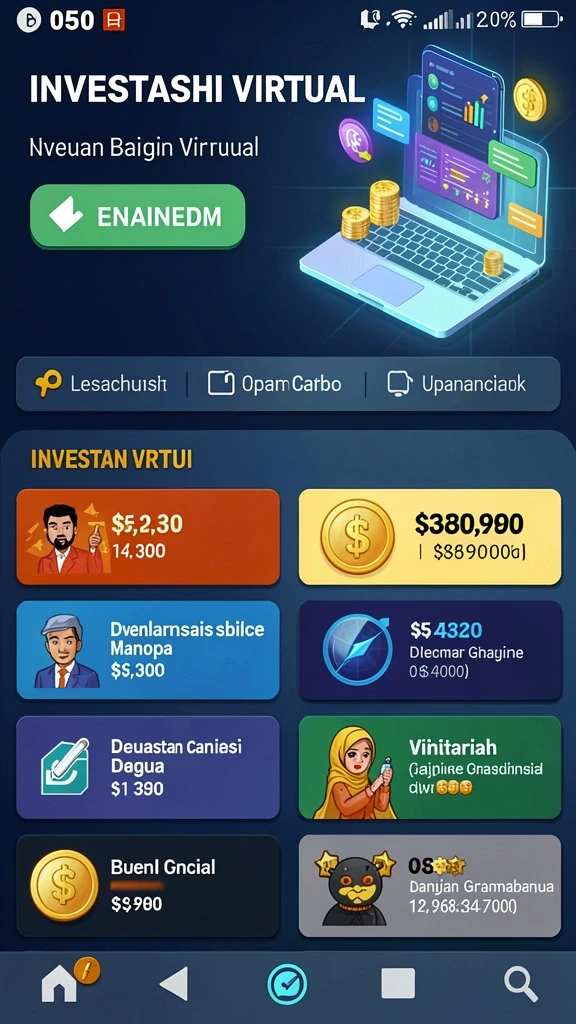576x1024 pixels.
Task: Tap the square icon in the bottom bar
Action: coord(398,984)
